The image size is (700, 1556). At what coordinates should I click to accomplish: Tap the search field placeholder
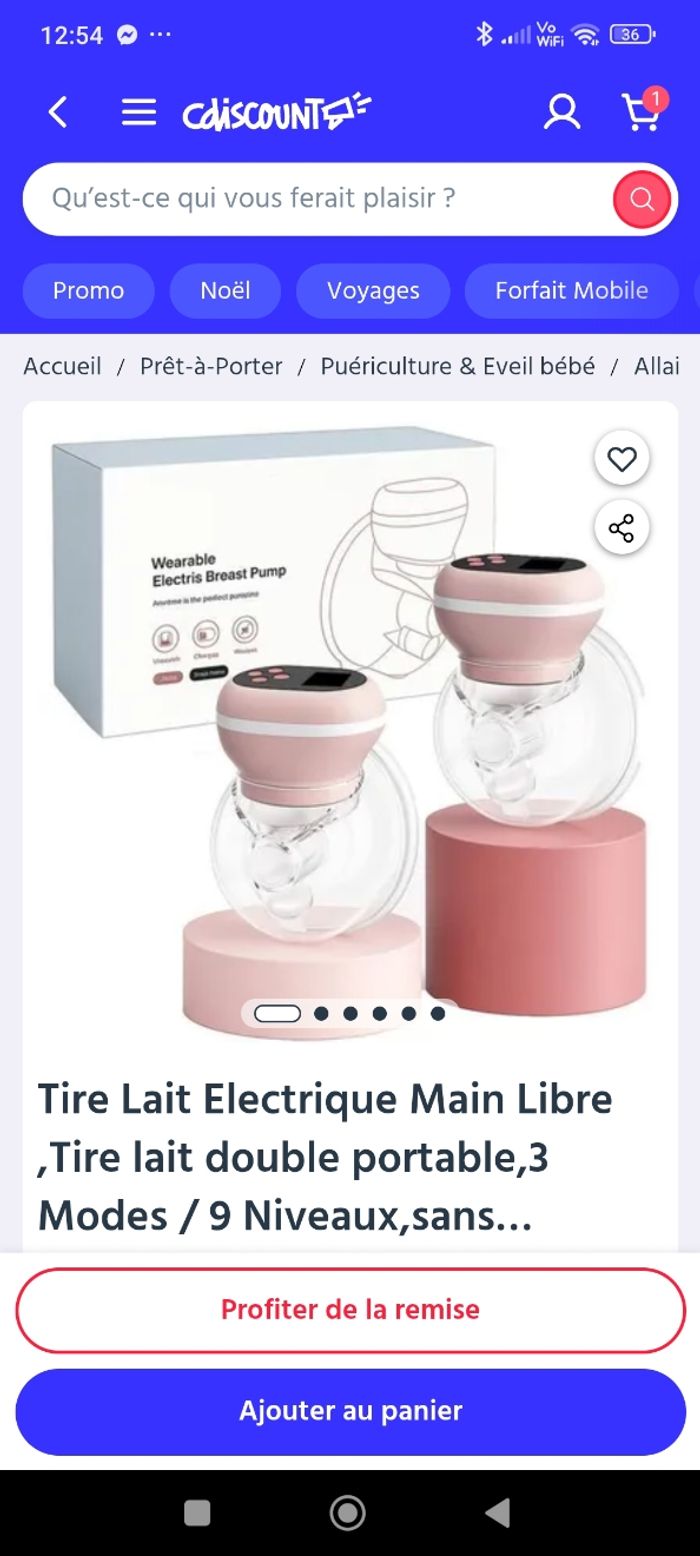[300, 198]
